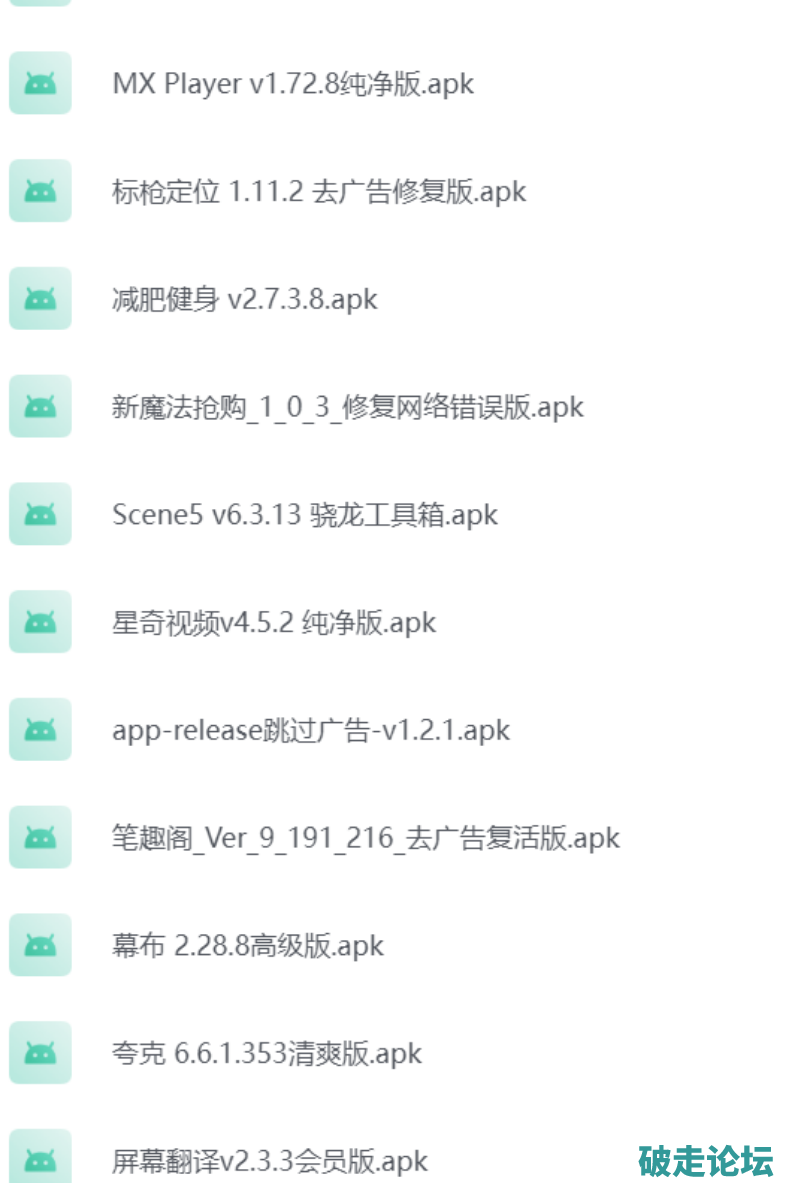Open app-release跳过广告-v1.2.1.apk

[310, 730]
